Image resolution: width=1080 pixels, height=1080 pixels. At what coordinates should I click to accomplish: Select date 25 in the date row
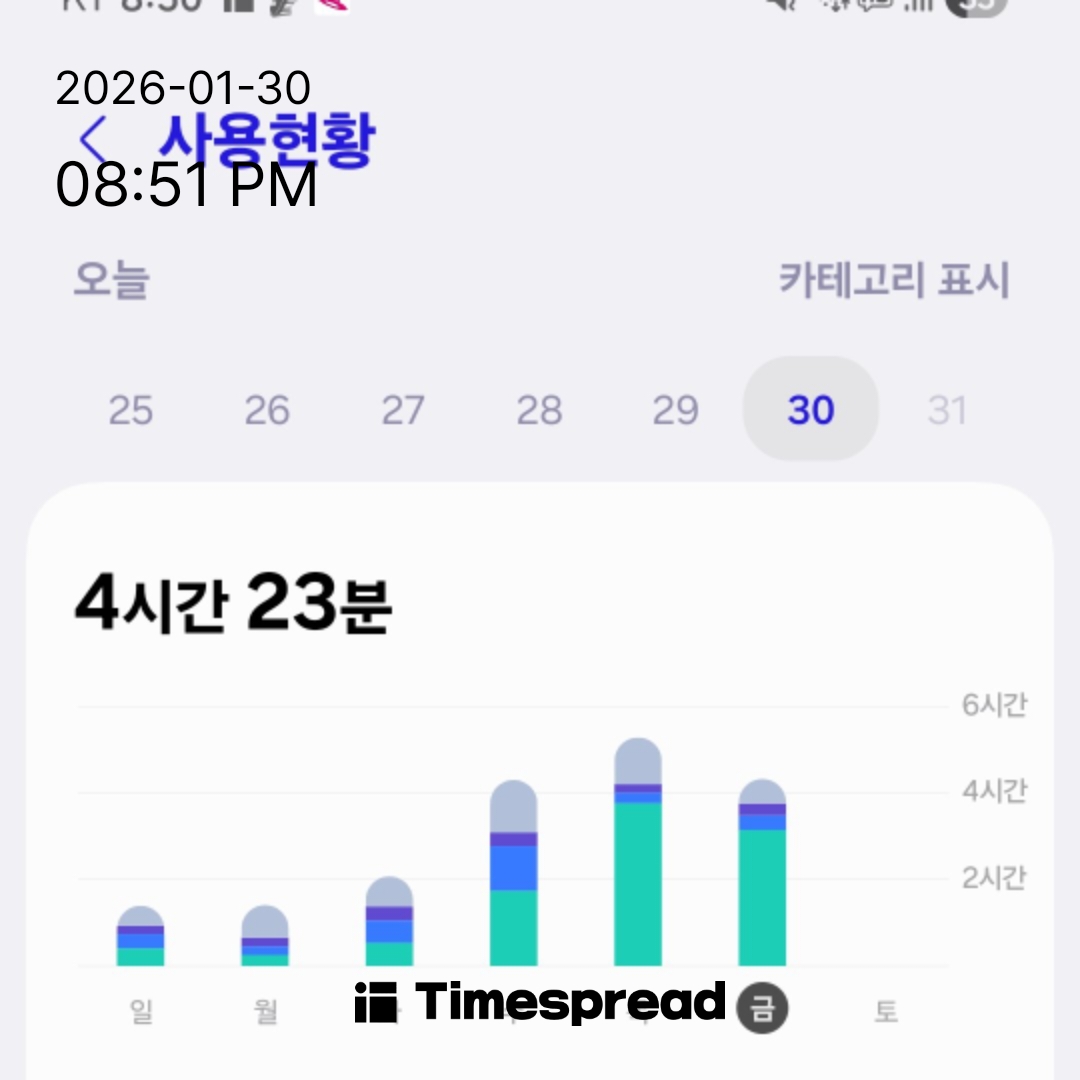click(131, 410)
